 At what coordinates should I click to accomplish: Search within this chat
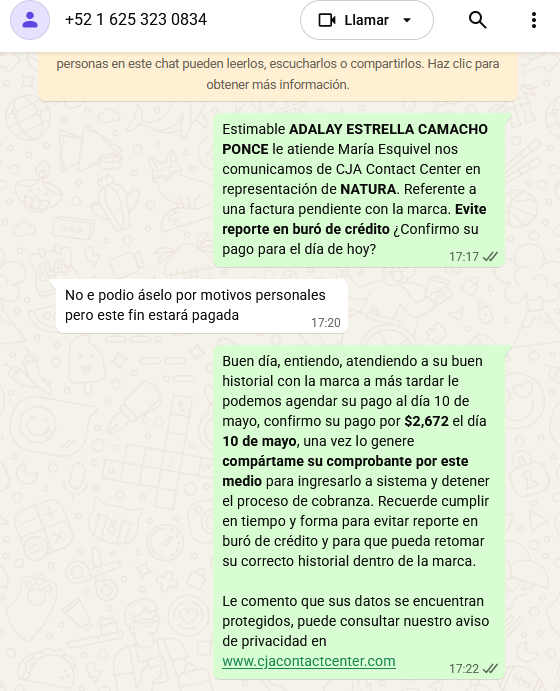tap(478, 20)
